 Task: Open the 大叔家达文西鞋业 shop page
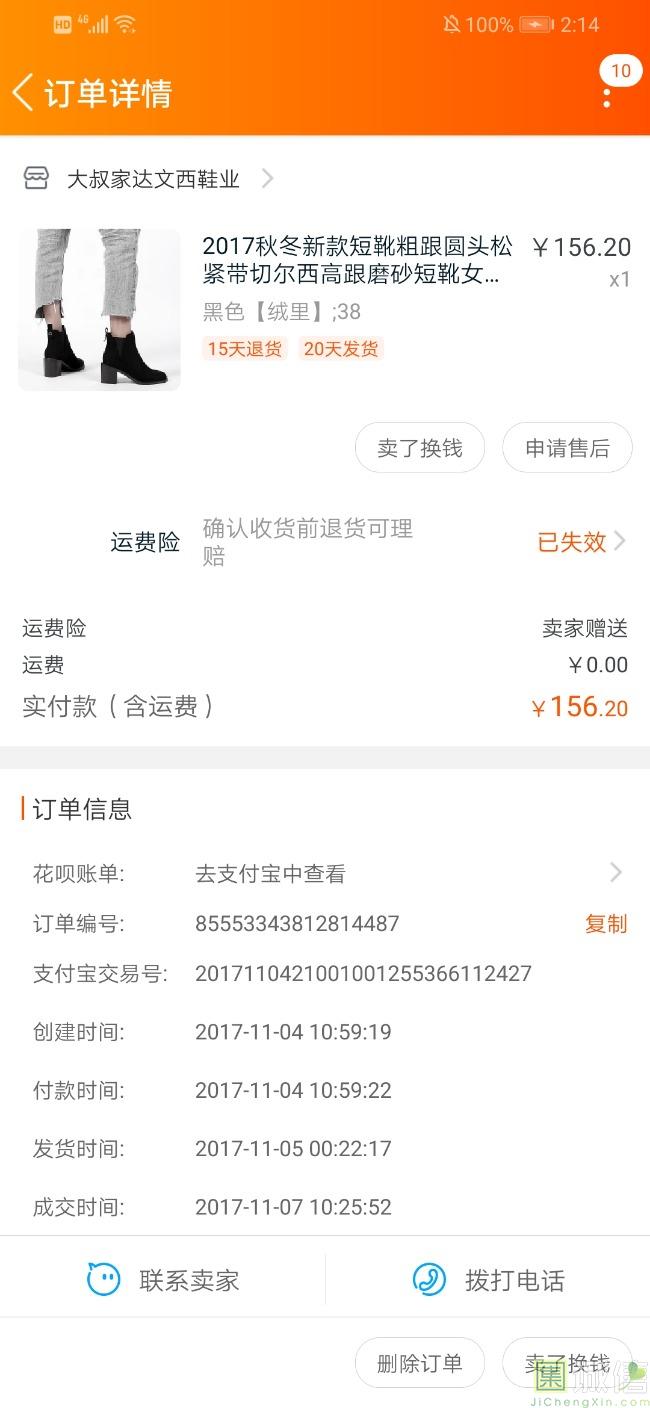point(153,179)
